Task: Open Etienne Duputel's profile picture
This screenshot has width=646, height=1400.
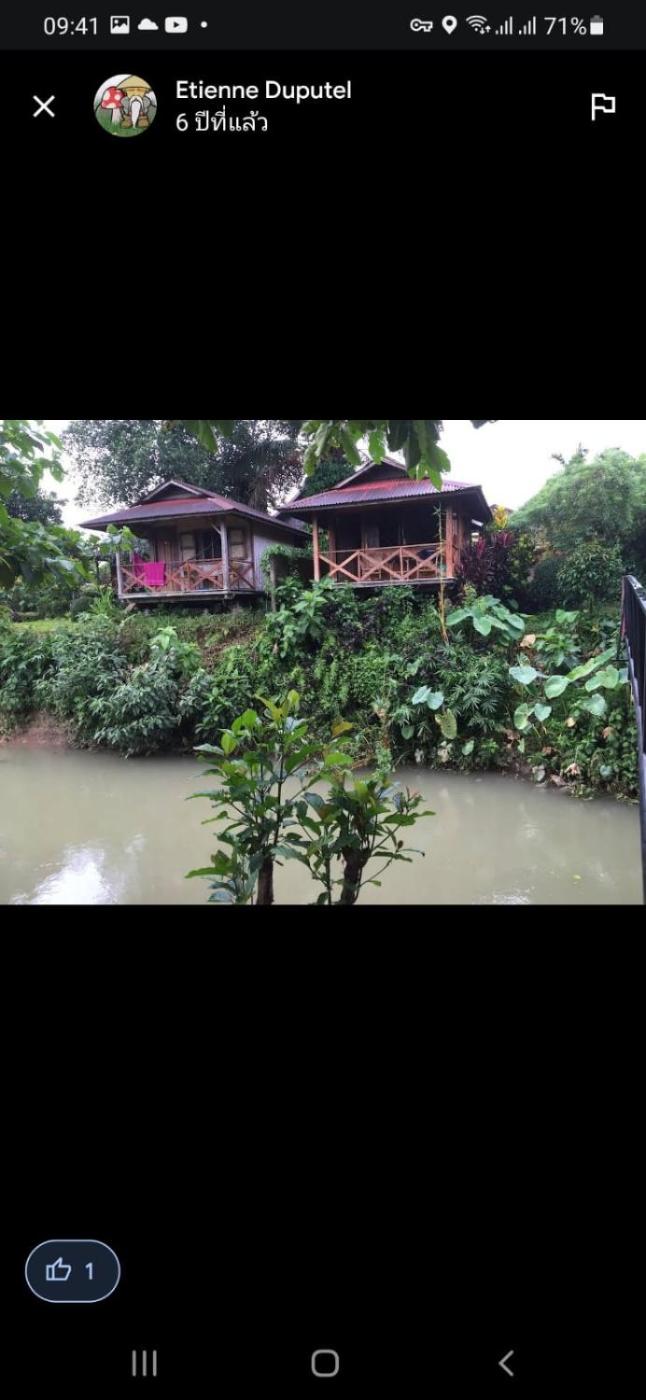Action: pos(125,105)
